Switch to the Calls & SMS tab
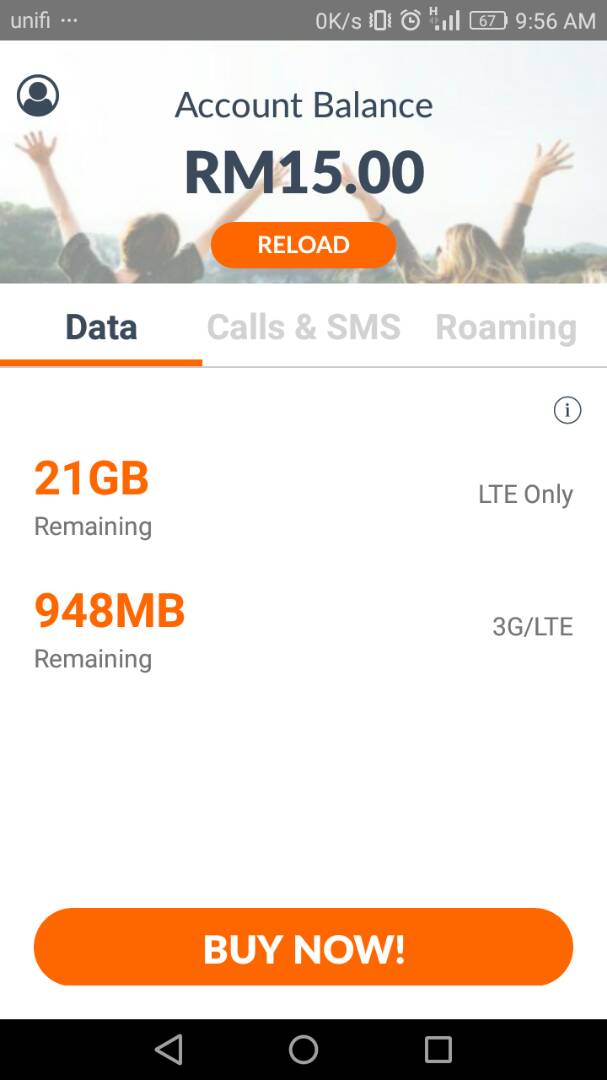Image resolution: width=607 pixels, height=1080 pixels. point(303,327)
